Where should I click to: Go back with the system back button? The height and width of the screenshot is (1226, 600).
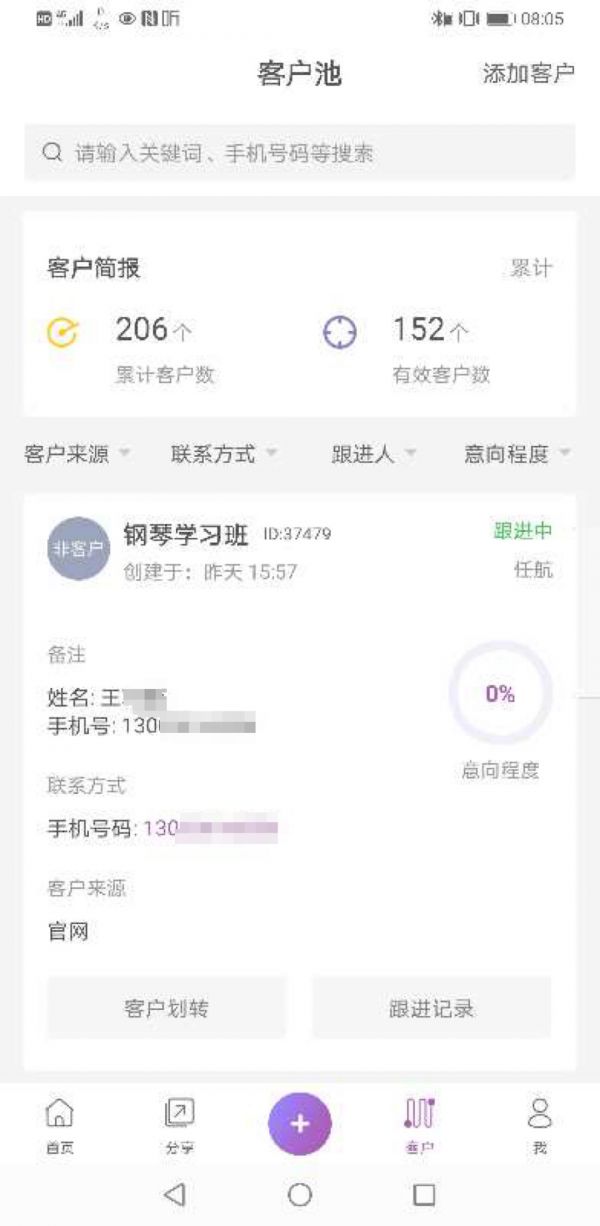(175, 1194)
